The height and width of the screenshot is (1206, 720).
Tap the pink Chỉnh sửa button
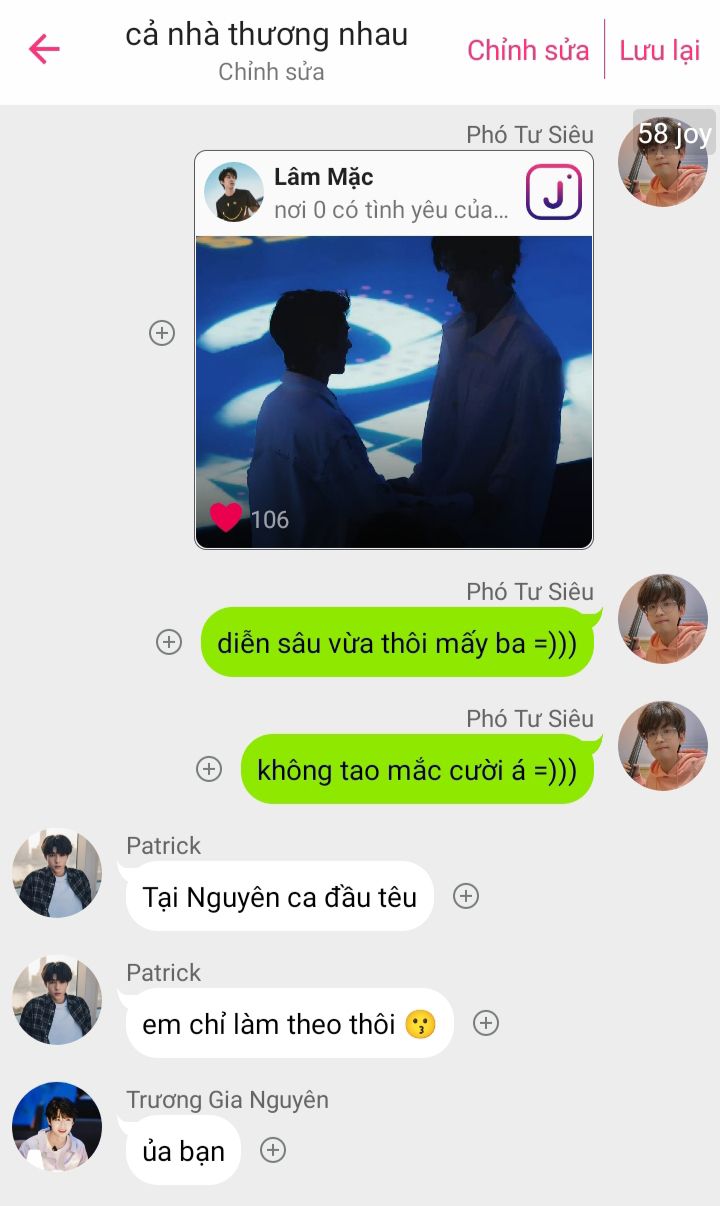[528, 50]
